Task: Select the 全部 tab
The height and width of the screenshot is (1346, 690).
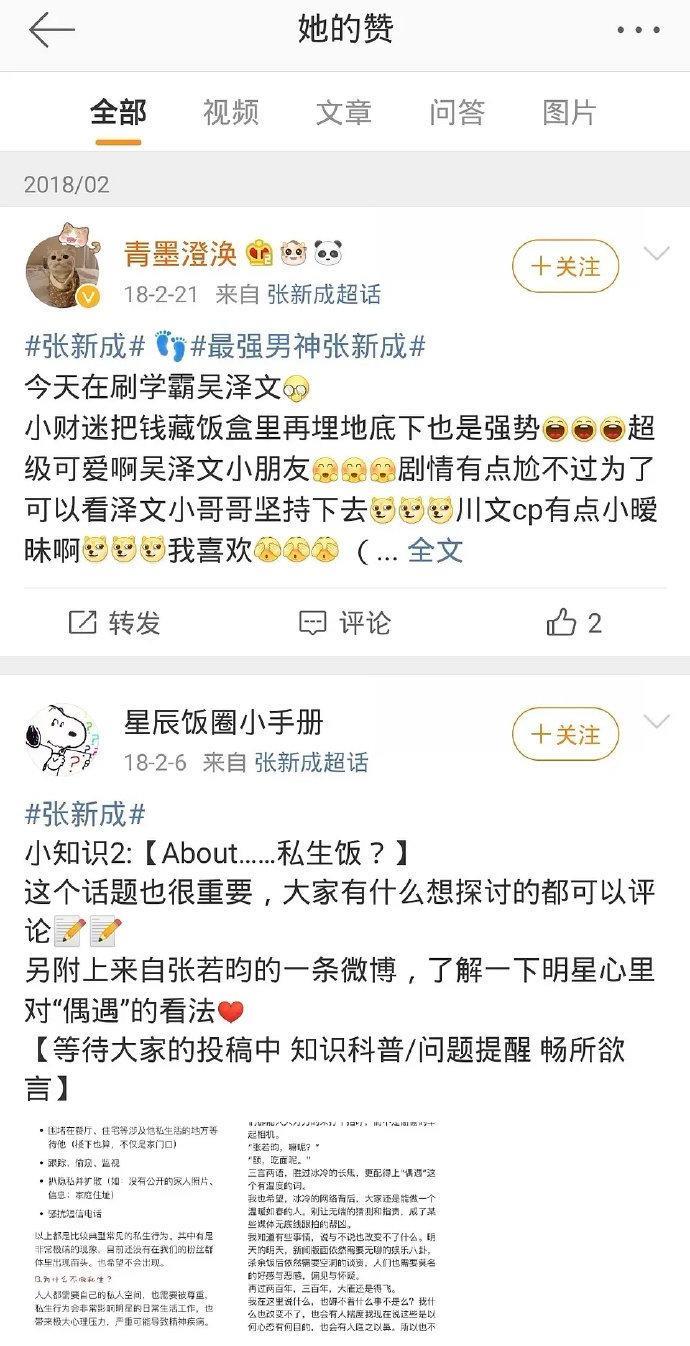Action: (118, 112)
